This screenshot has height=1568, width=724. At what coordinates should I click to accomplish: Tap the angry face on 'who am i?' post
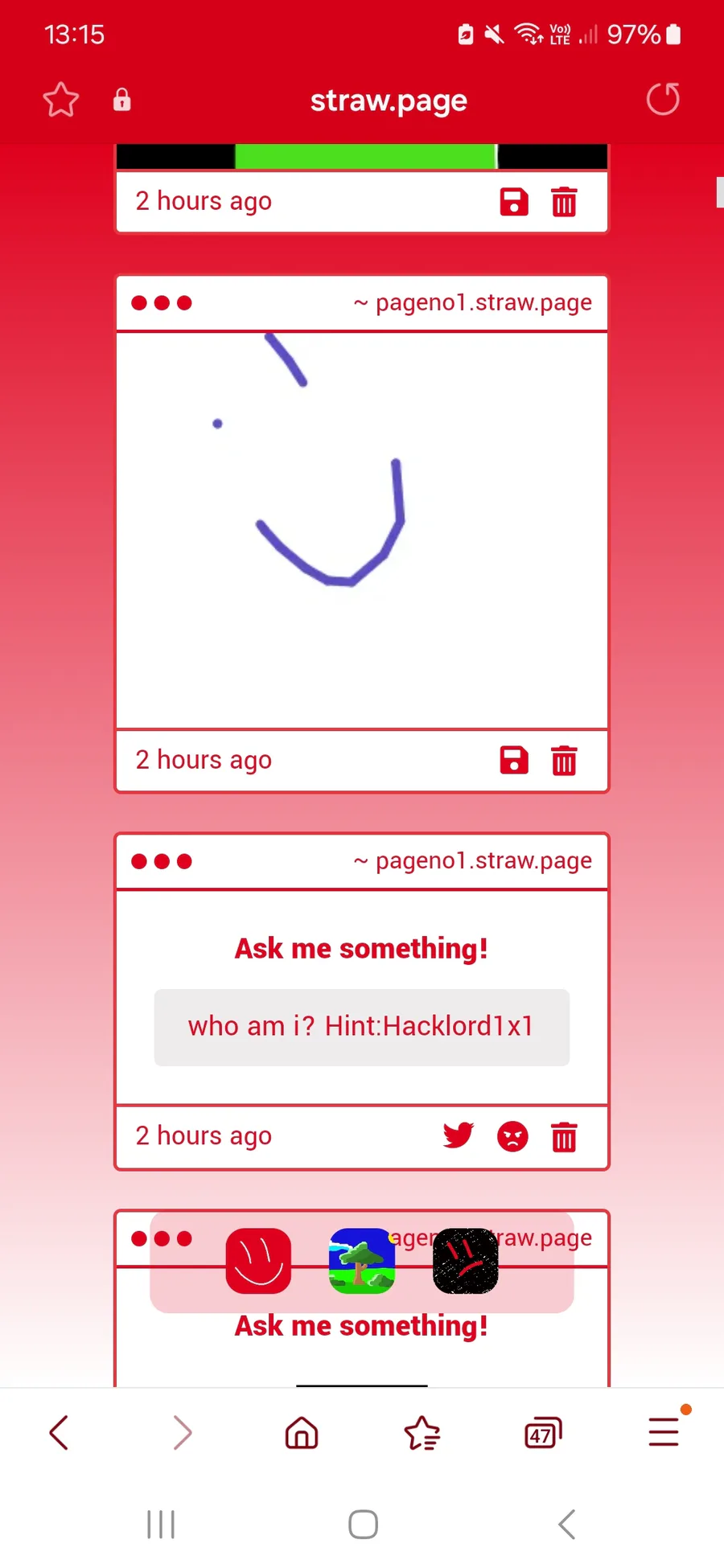click(512, 1136)
